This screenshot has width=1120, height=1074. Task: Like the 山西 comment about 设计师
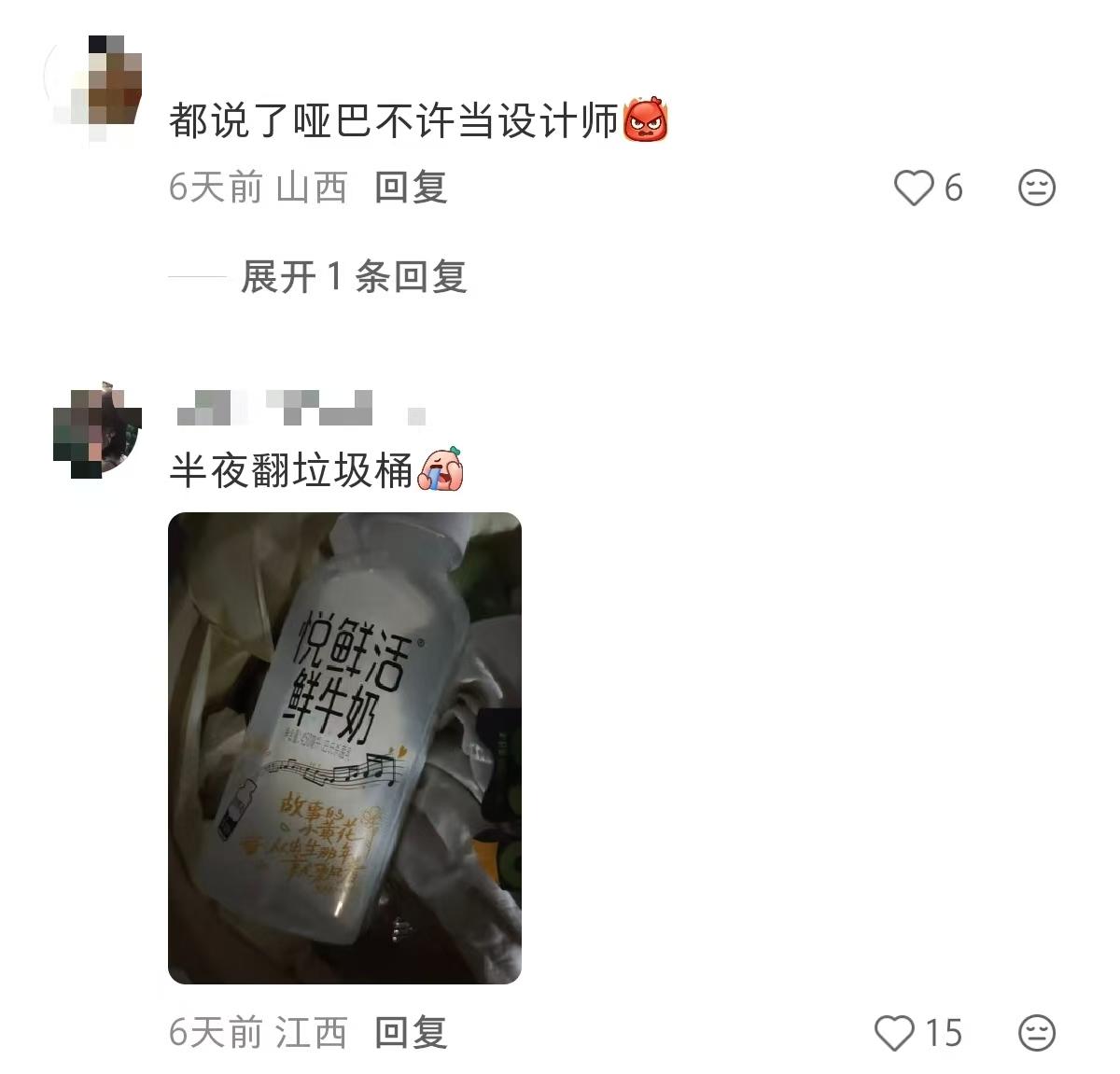tap(914, 188)
